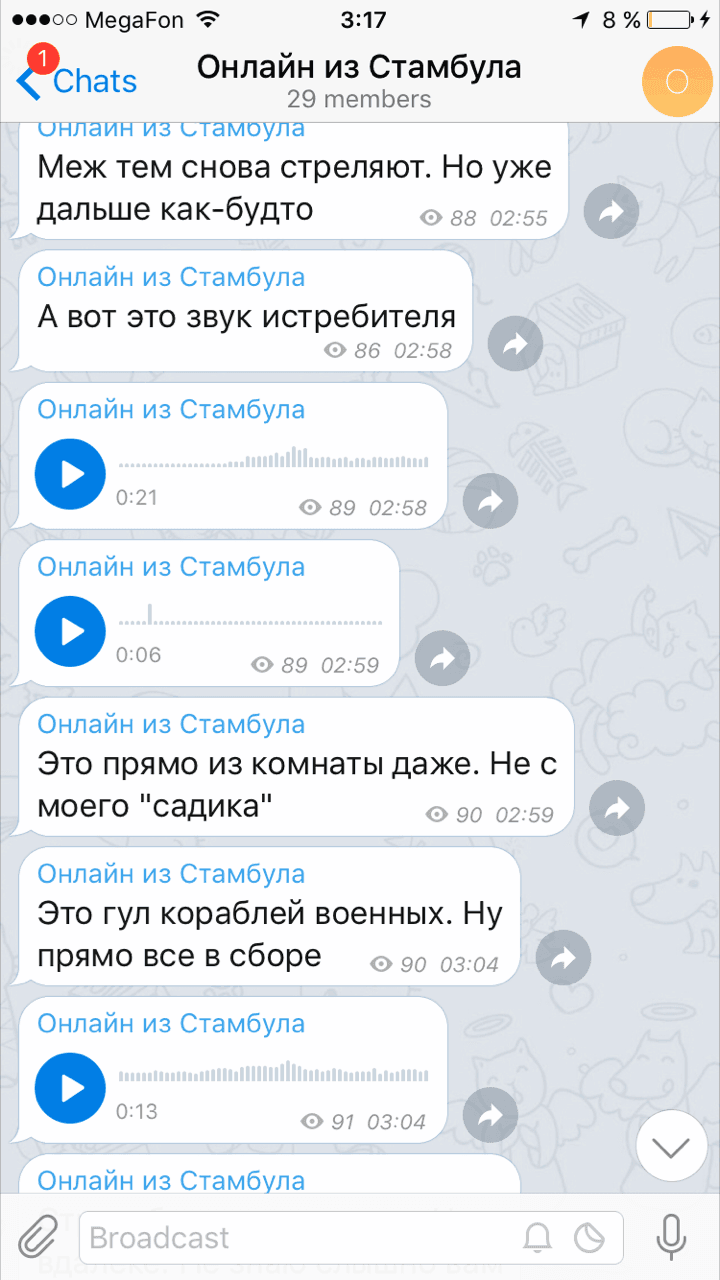Open the channel avatar profile
This screenshot has width=720, height=1280.
(x=676, y=82)
